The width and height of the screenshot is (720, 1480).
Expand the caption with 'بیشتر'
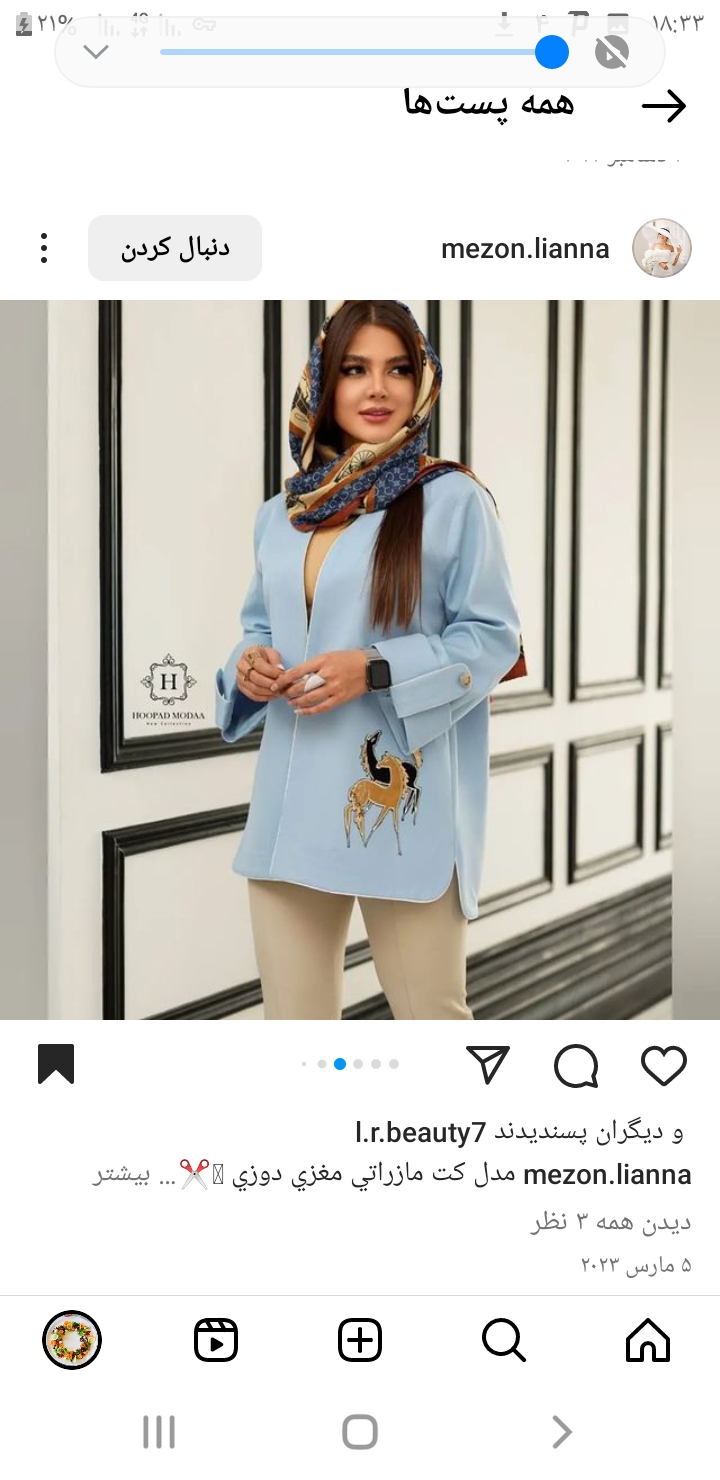point(121,1174)
